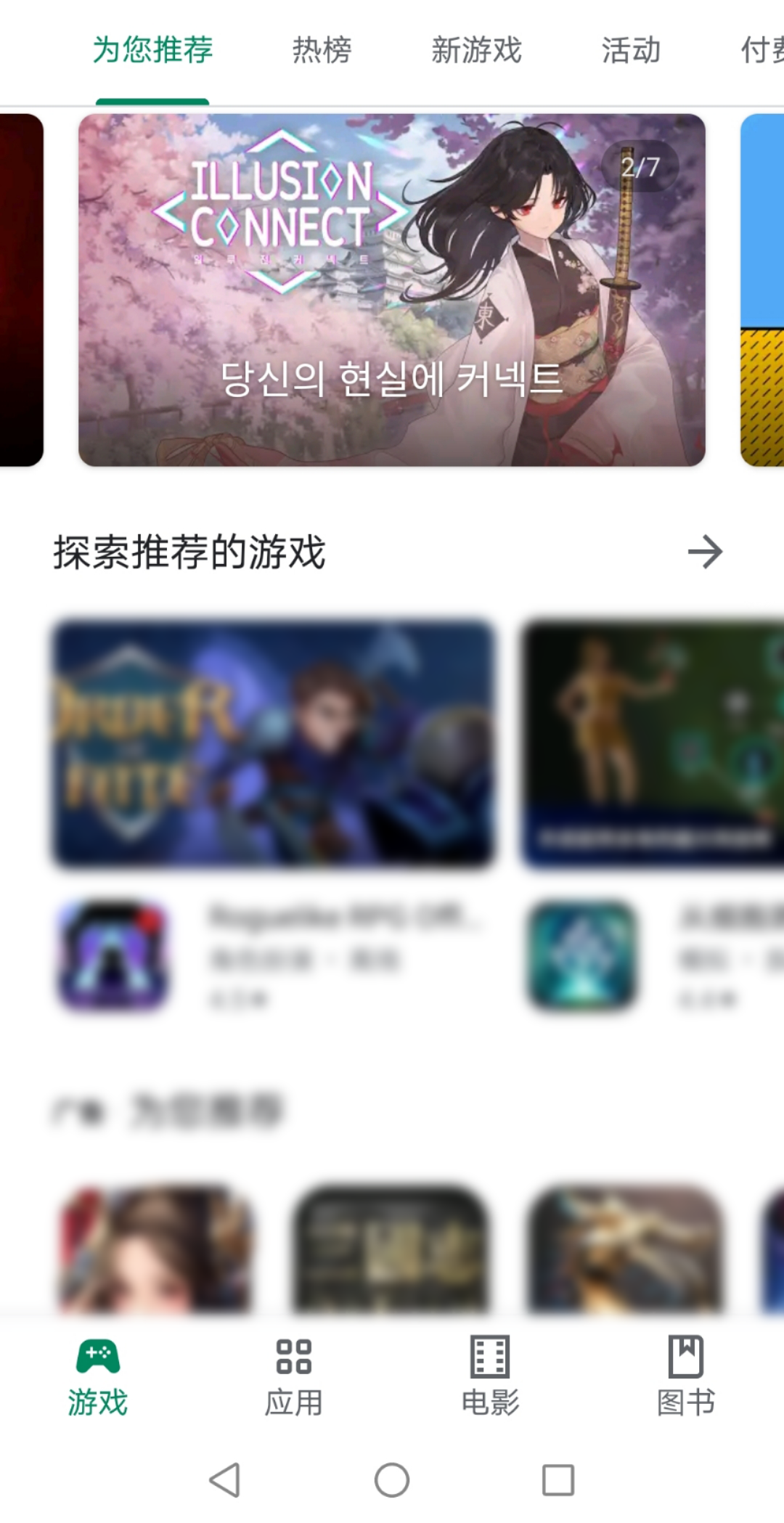Open the first recommended game card
The width and height of the screenshot is (784, 1523).
click(273, 744)
